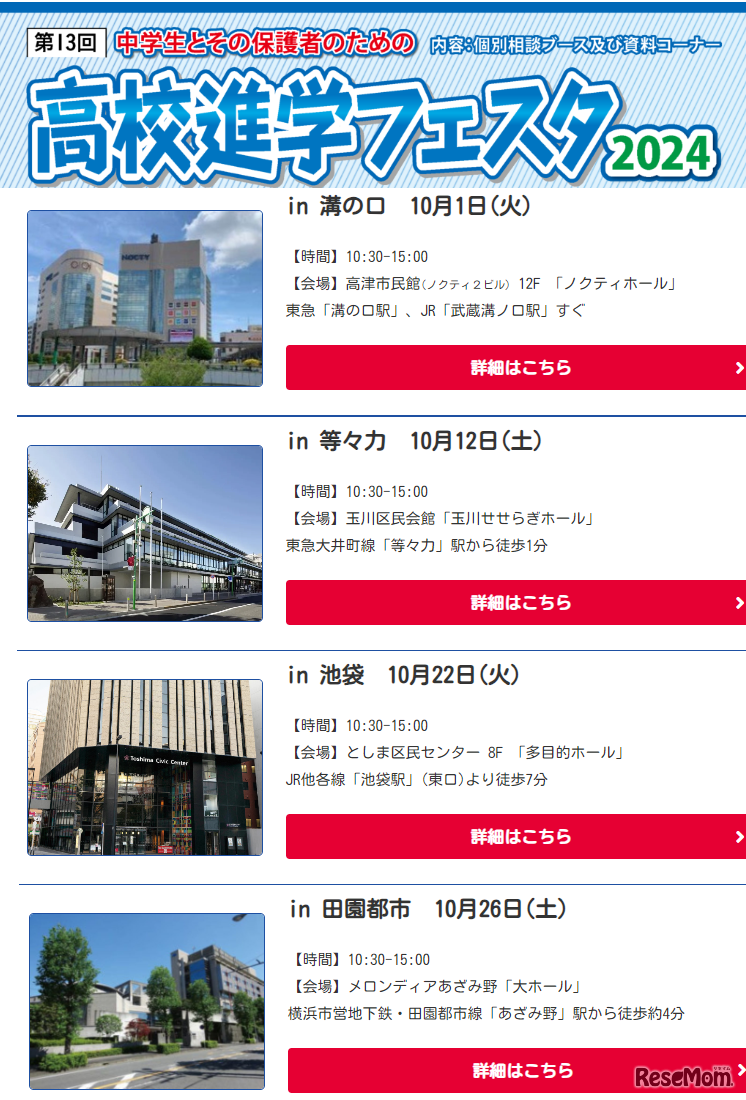746x1100 pixels.
Task: View details of the 等々力 October 12 event
Action: [516, 603]
